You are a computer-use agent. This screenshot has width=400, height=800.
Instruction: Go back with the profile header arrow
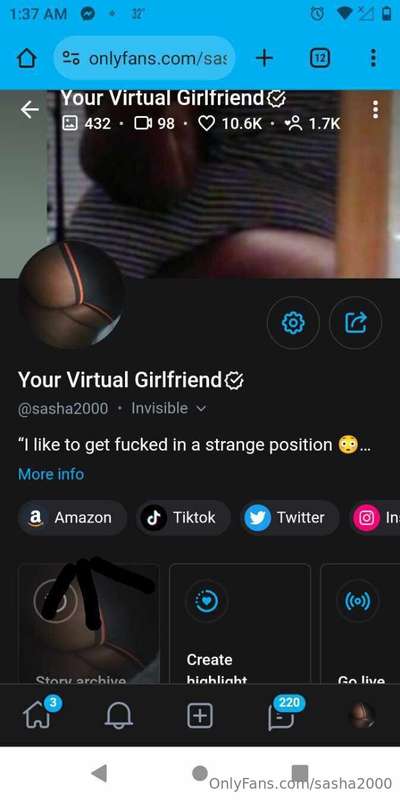click(30, 109)
